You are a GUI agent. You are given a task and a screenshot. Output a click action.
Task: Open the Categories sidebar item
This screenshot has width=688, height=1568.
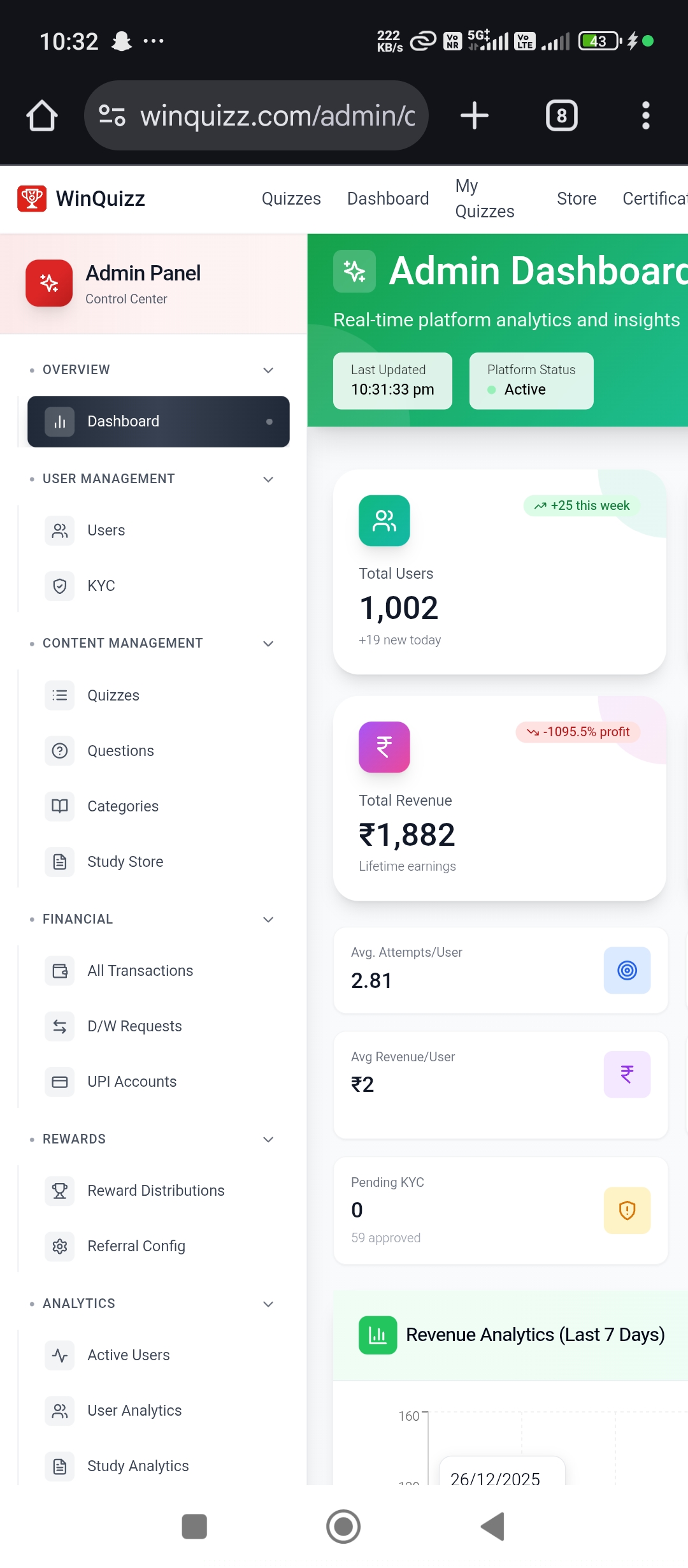point(122,806)
